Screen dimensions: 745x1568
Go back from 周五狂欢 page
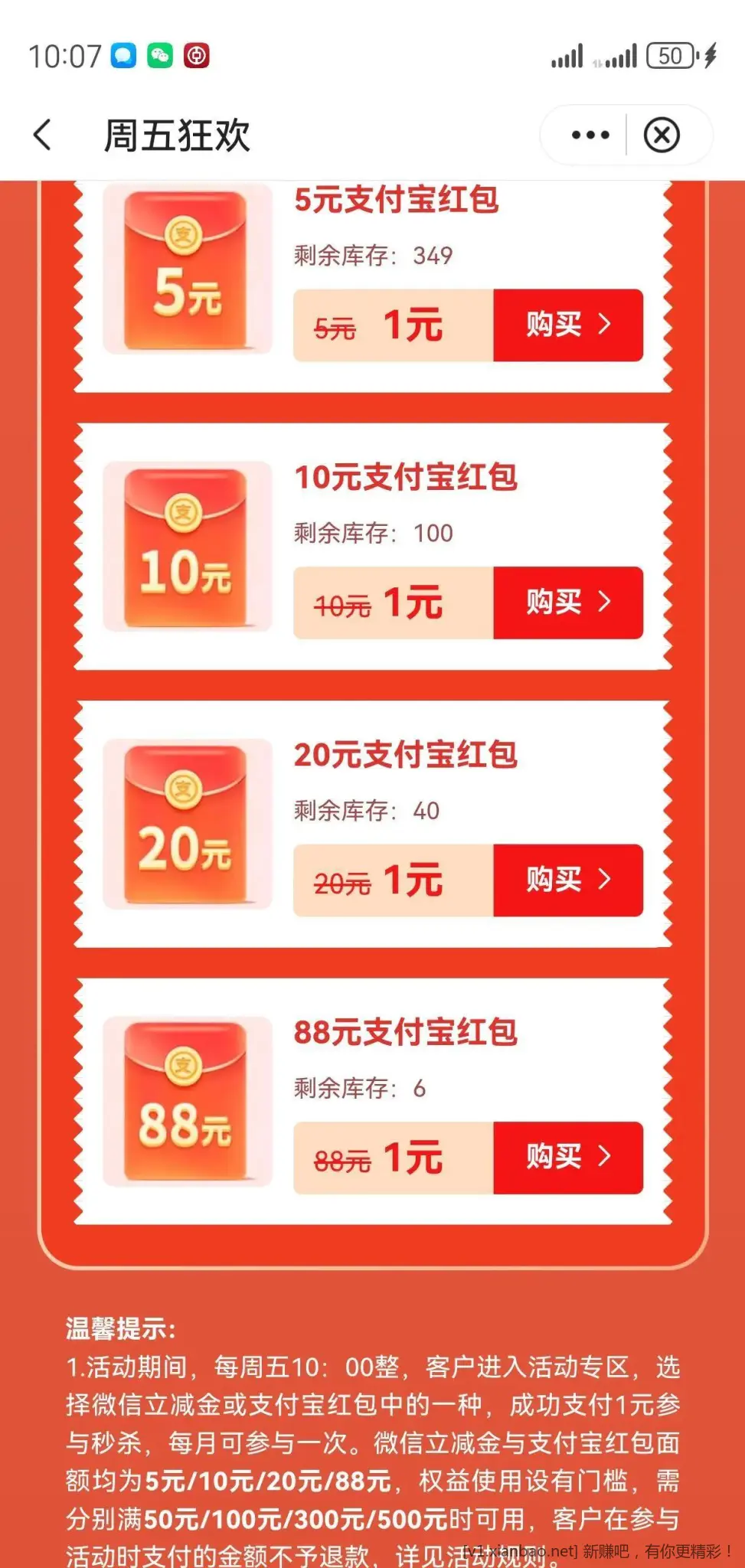coord(43,136)
